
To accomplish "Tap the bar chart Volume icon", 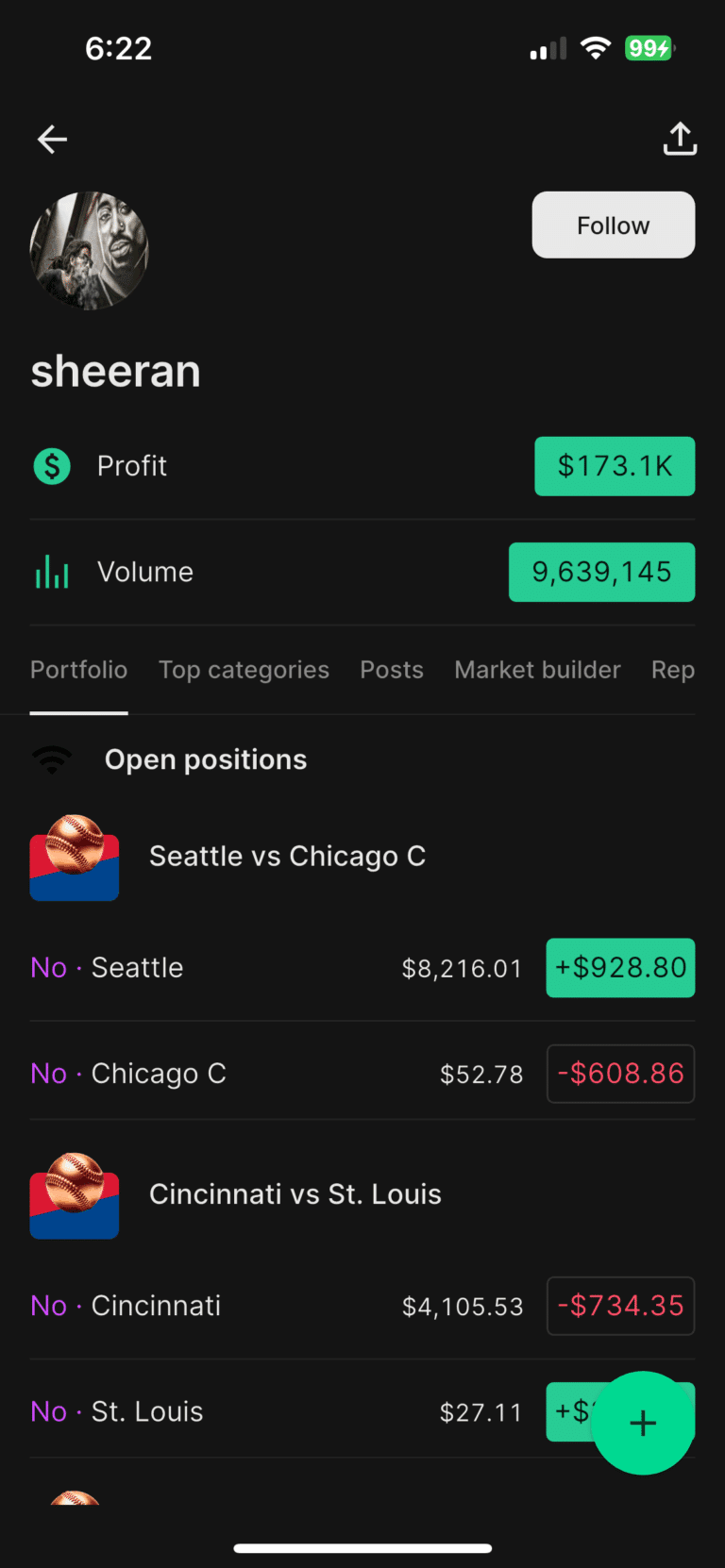I will [x=52, y=571].
